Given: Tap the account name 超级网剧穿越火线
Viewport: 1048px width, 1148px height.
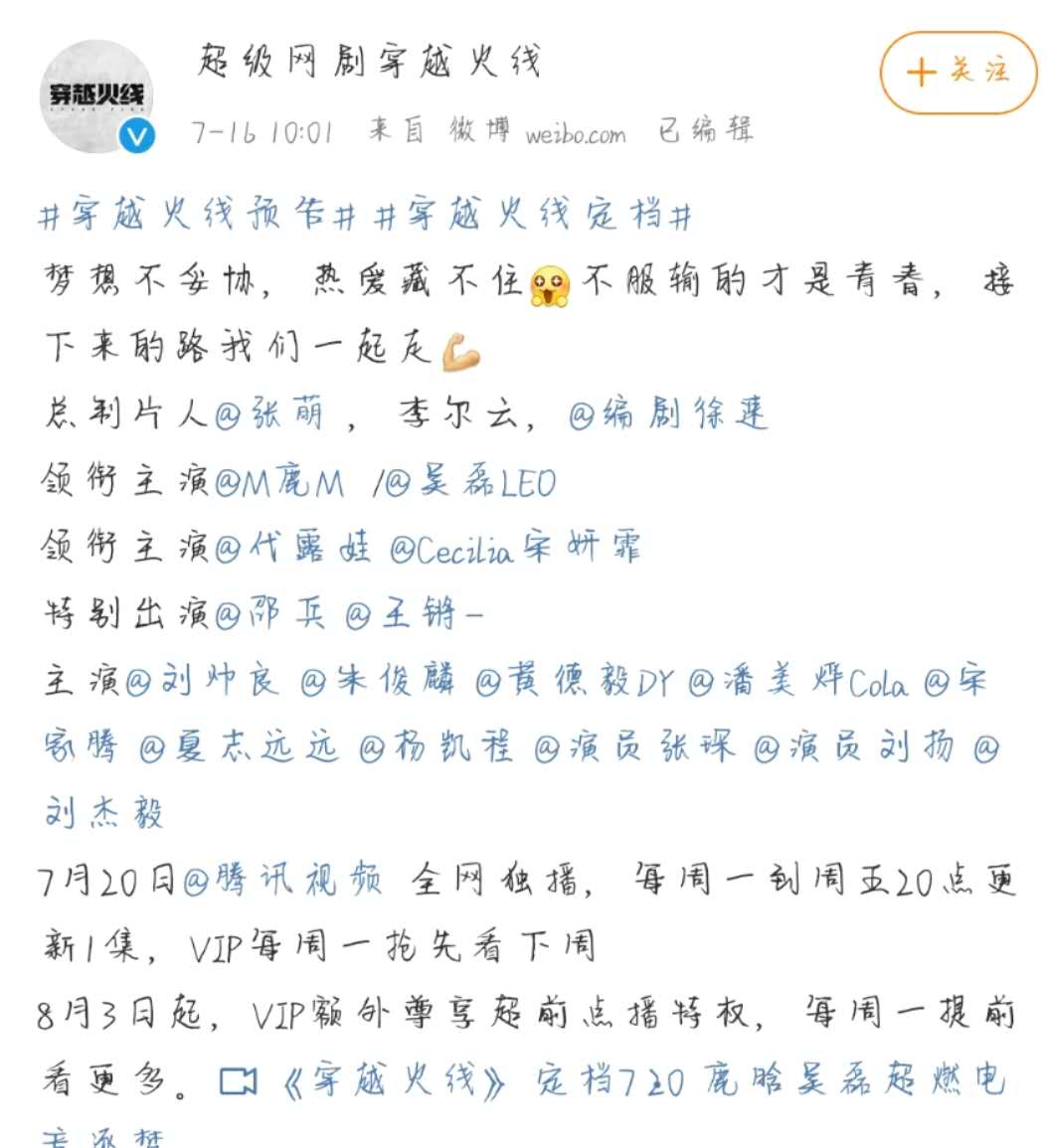Looking at the screenshot, I should pos(370,63).
